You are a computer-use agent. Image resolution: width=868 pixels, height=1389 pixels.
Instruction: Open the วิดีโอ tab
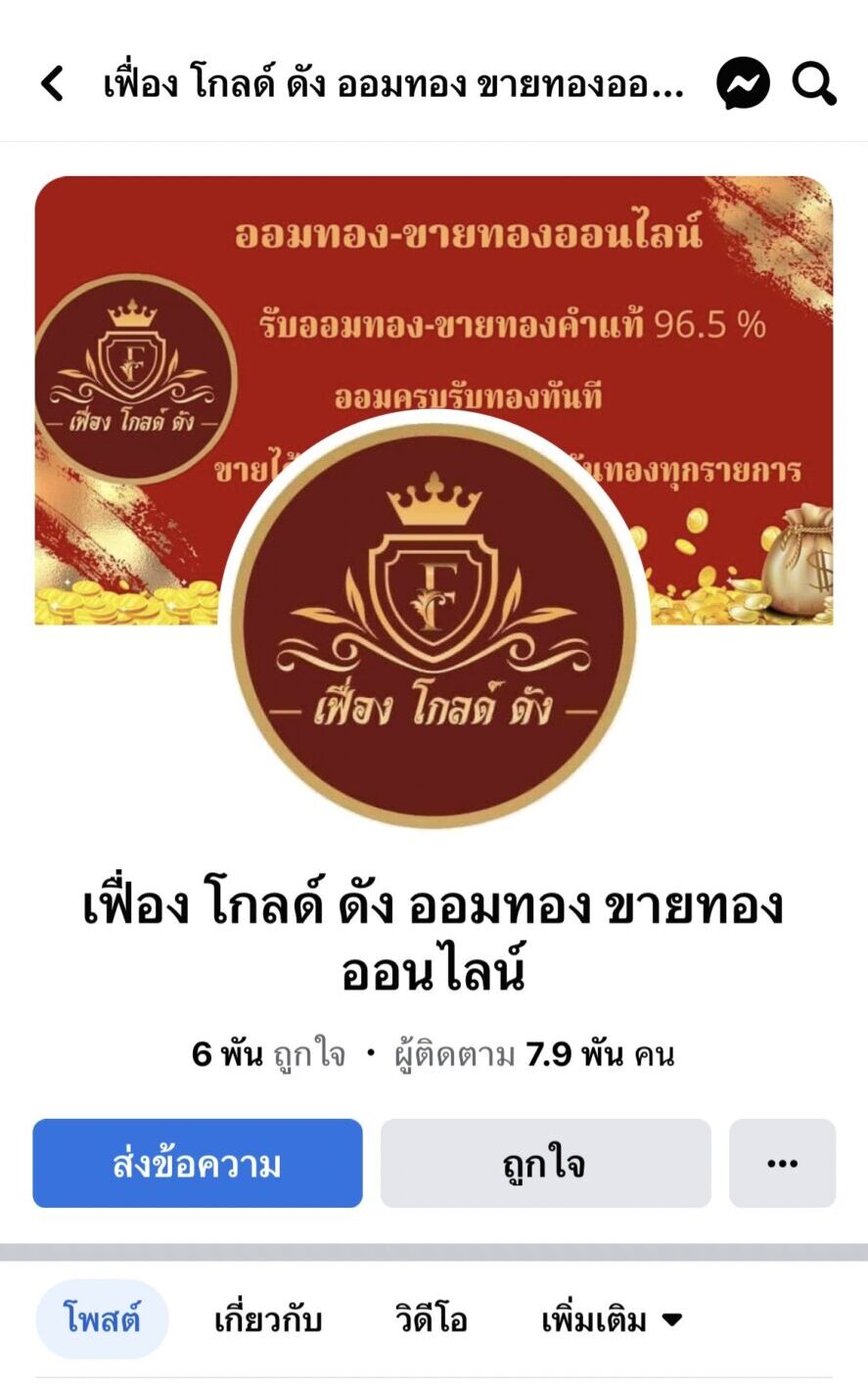tap(431, 1320)
